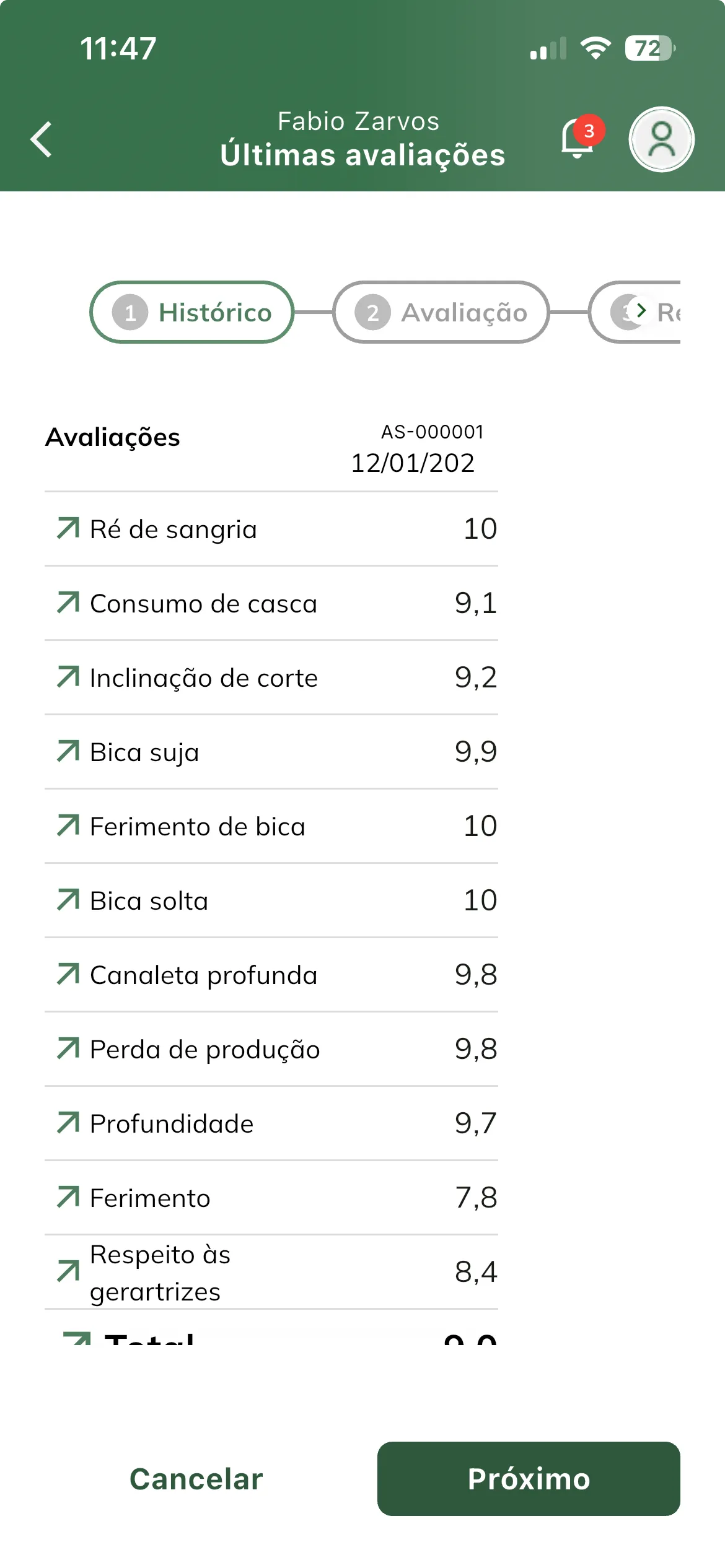Screen dimensions: 725x1568
Task: Tap the trend arrow next to Bica suja
Action: point(68,751)
